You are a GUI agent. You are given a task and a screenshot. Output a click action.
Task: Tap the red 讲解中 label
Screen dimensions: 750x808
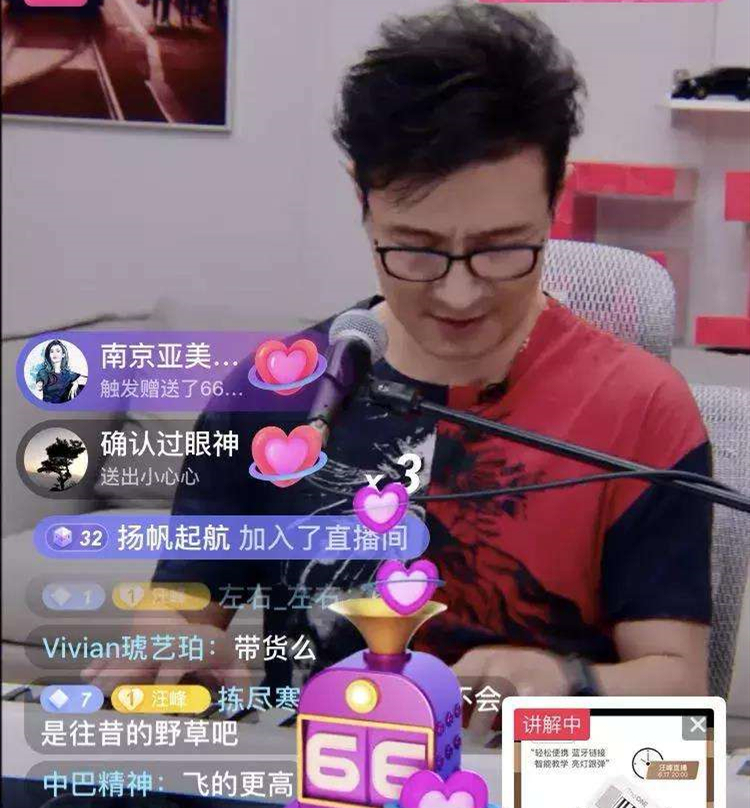pos(552,723)
